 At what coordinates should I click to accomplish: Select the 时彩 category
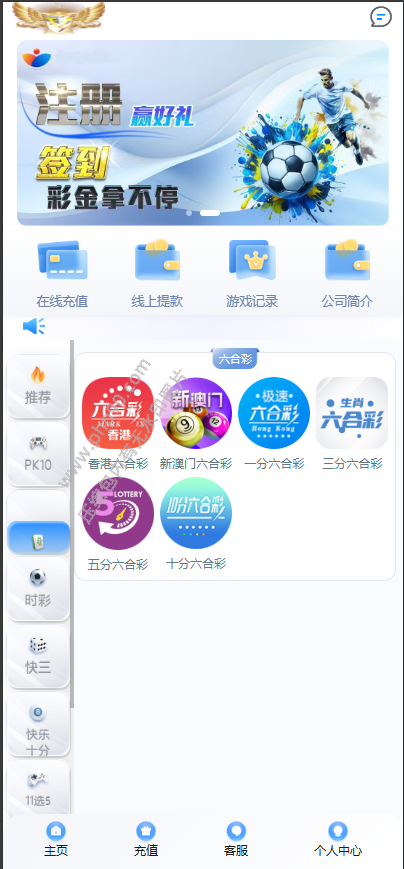(38, 589)
